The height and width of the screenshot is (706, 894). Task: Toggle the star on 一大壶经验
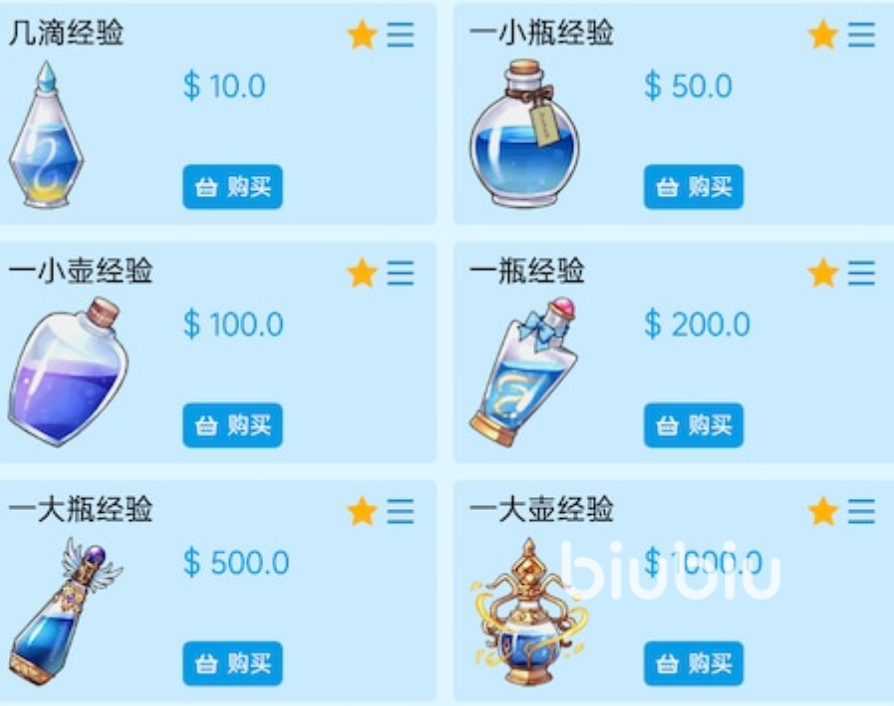pyautogui.click(x=822, y=512)
